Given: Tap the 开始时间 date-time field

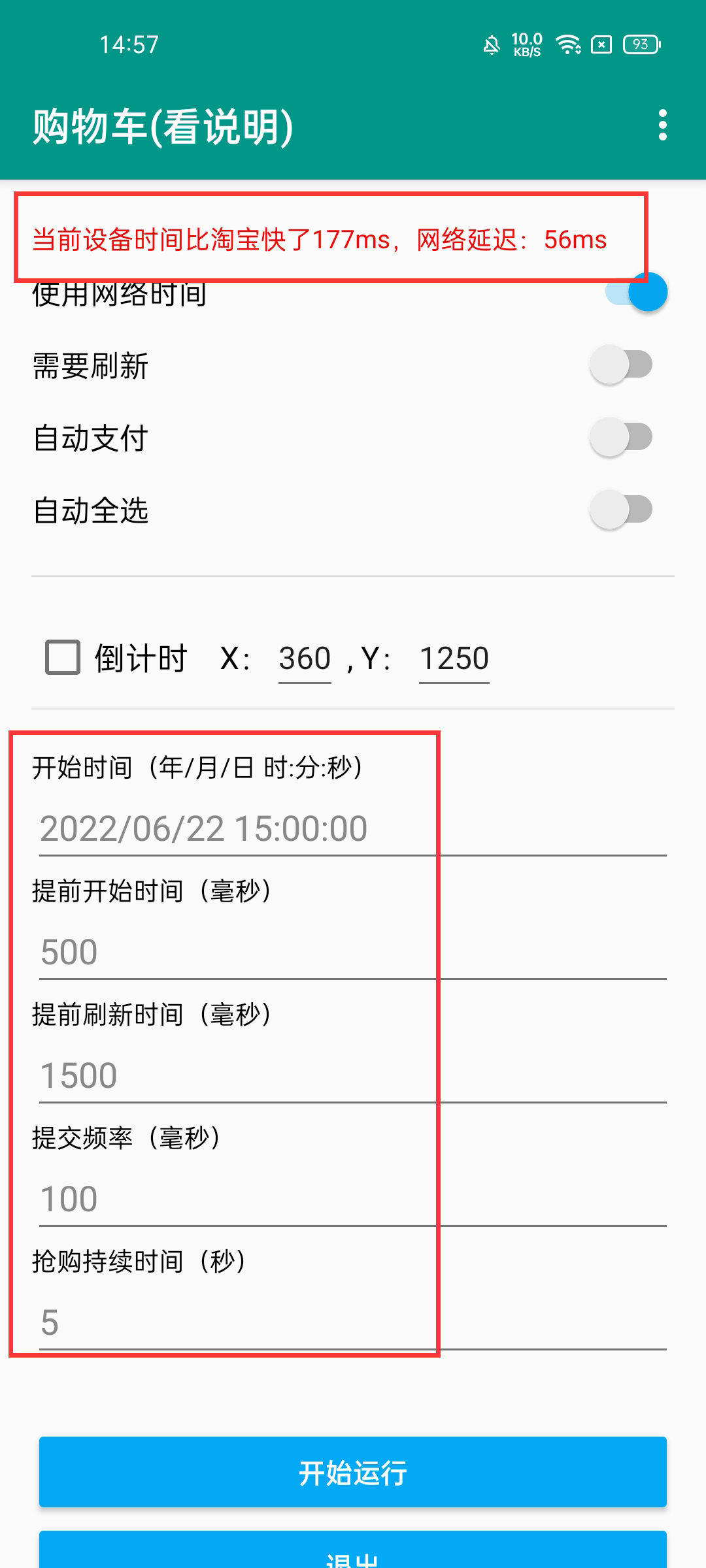Looking at the screenshot, I should tap(353, 828).
